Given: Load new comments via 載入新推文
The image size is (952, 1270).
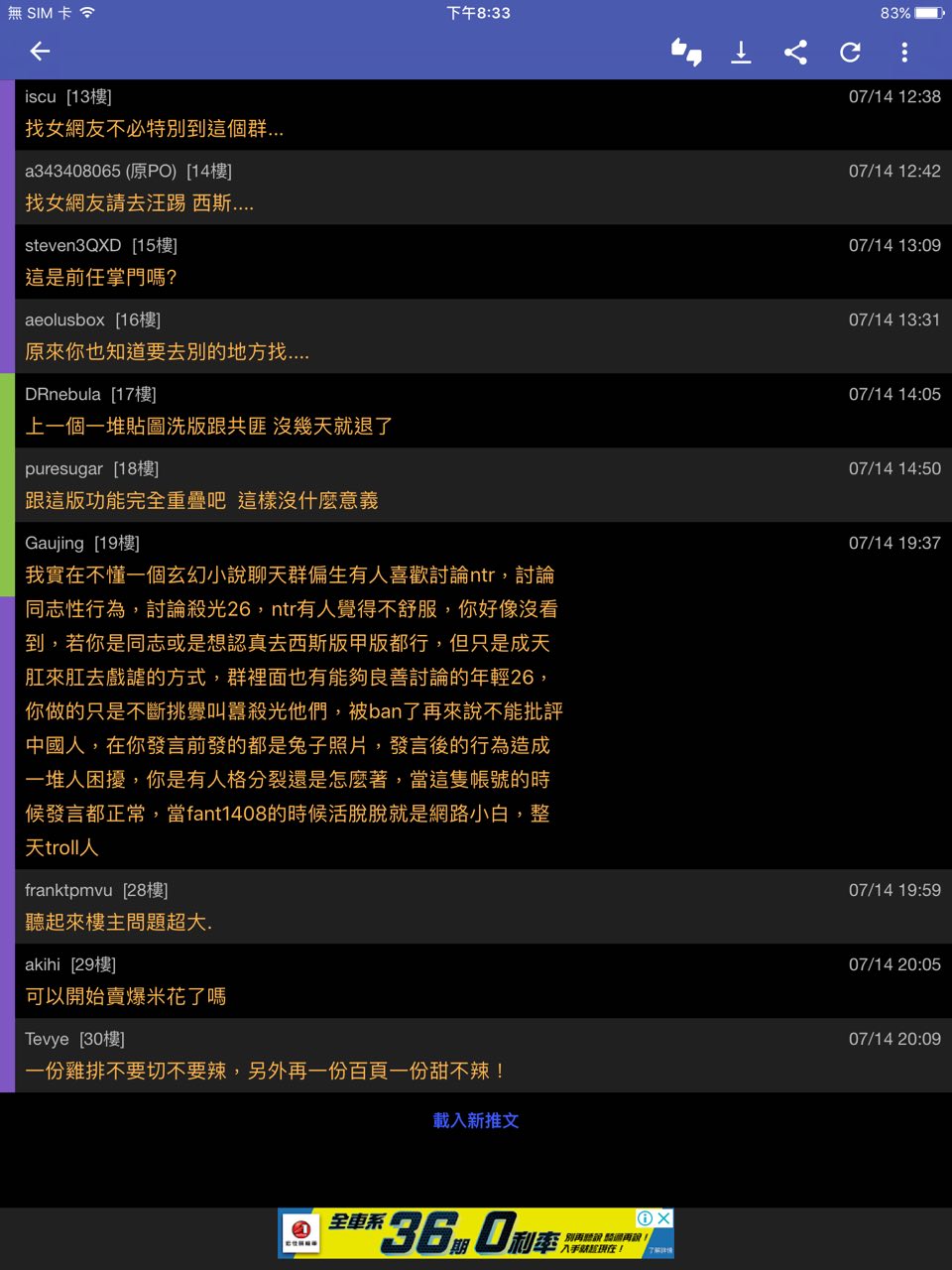Looking at the screenshot, I should coord(476,1120).
